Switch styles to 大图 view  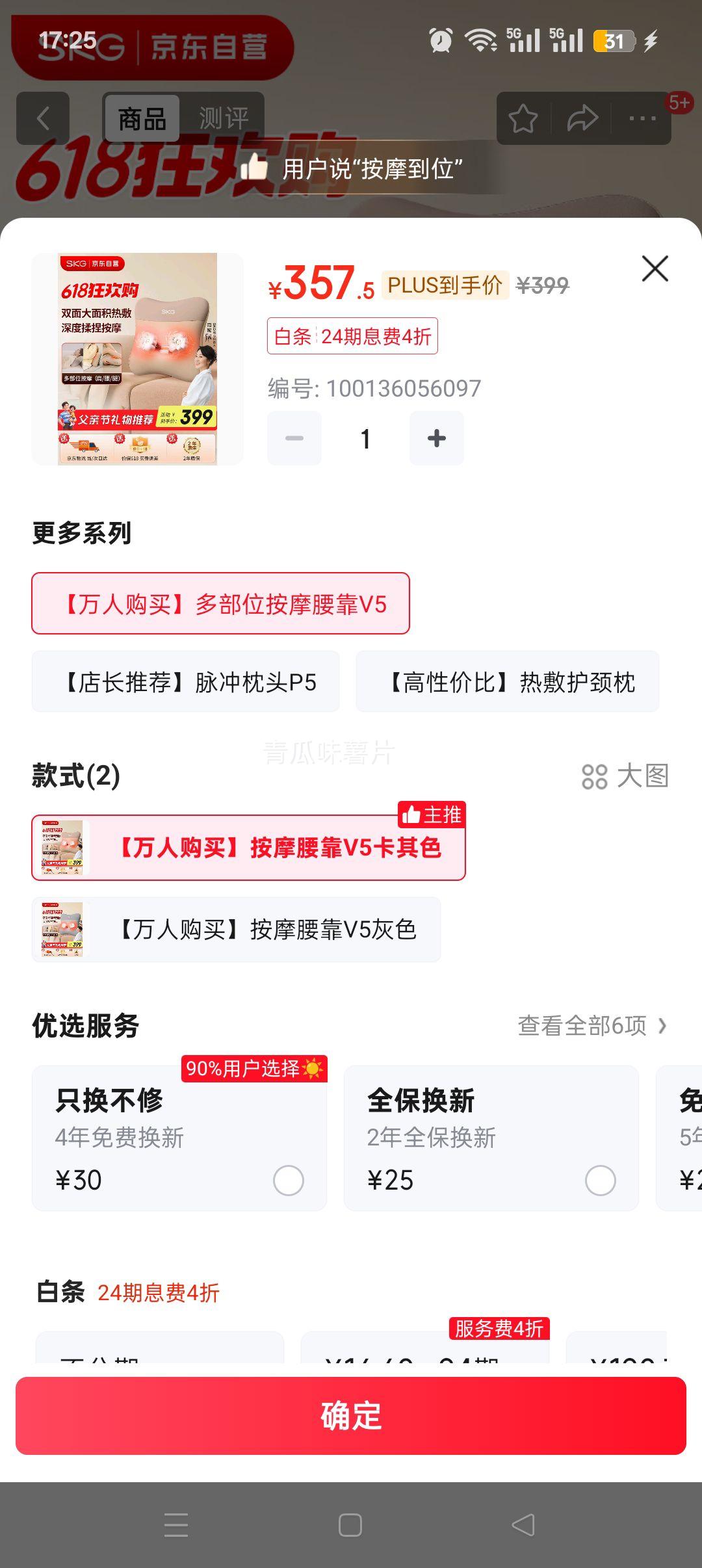click(x=625, y=776)
